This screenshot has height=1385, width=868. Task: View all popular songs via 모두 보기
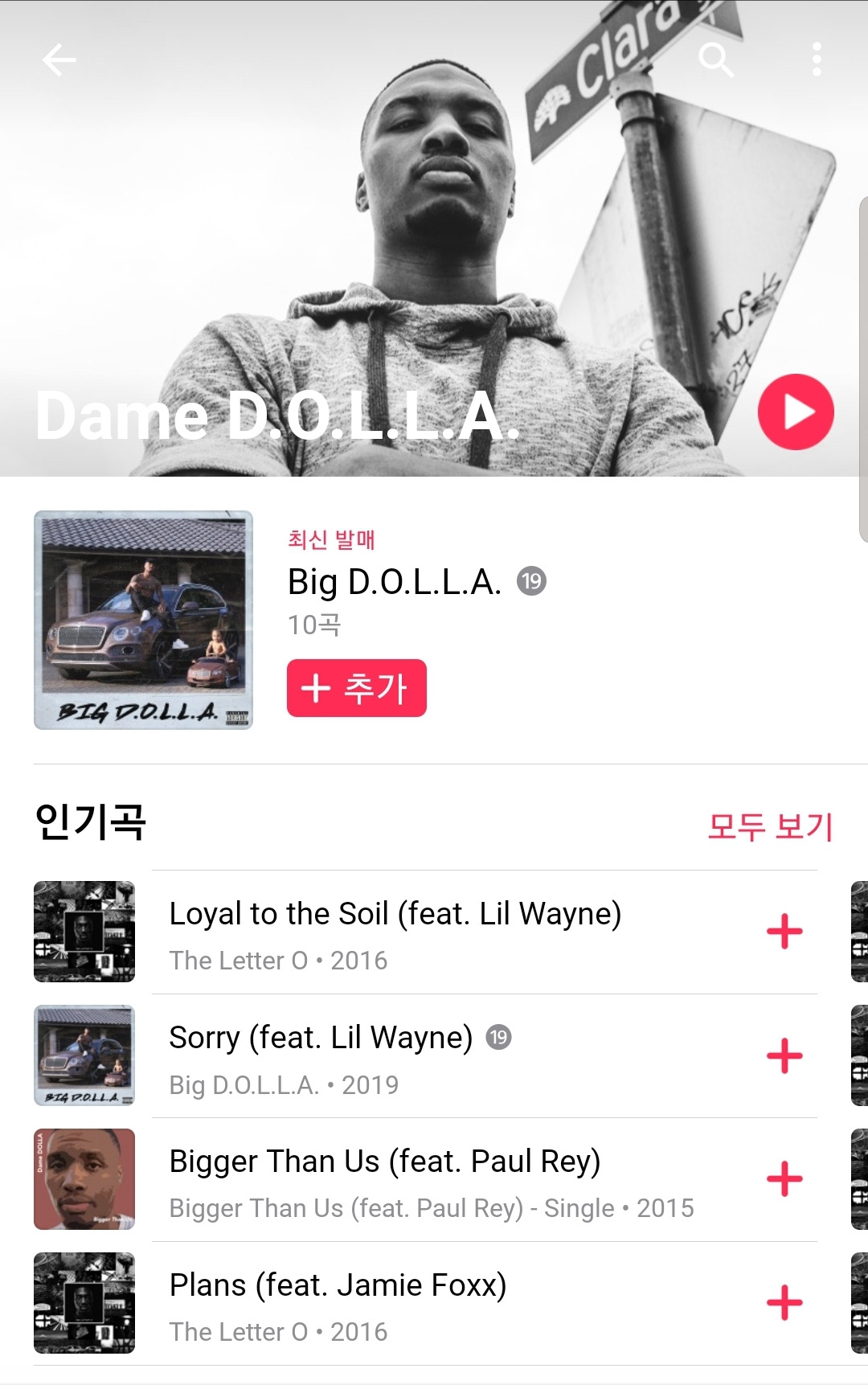(x=769, y=826)
